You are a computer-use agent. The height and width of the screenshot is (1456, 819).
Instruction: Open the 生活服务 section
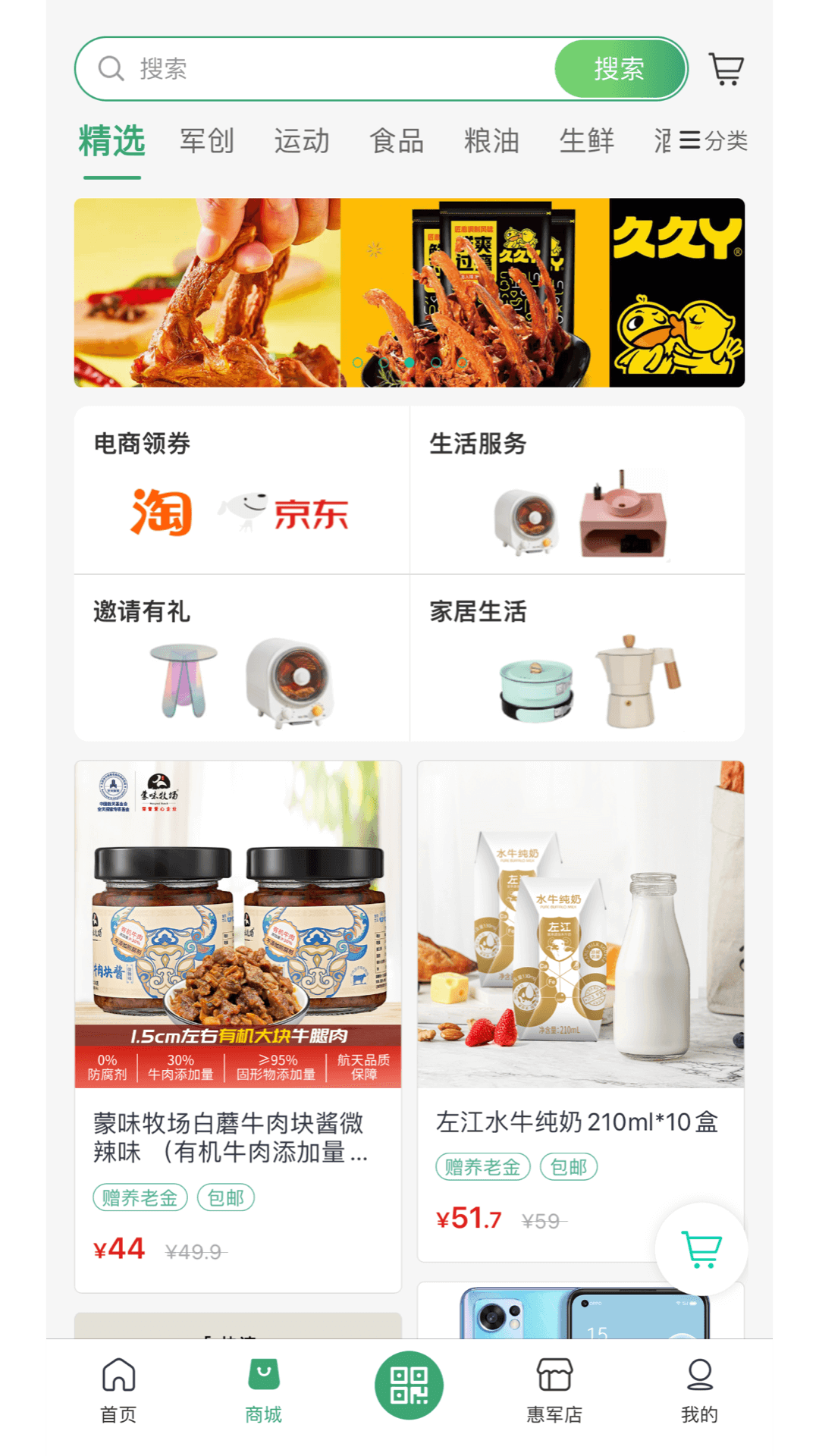coord(577,490)
